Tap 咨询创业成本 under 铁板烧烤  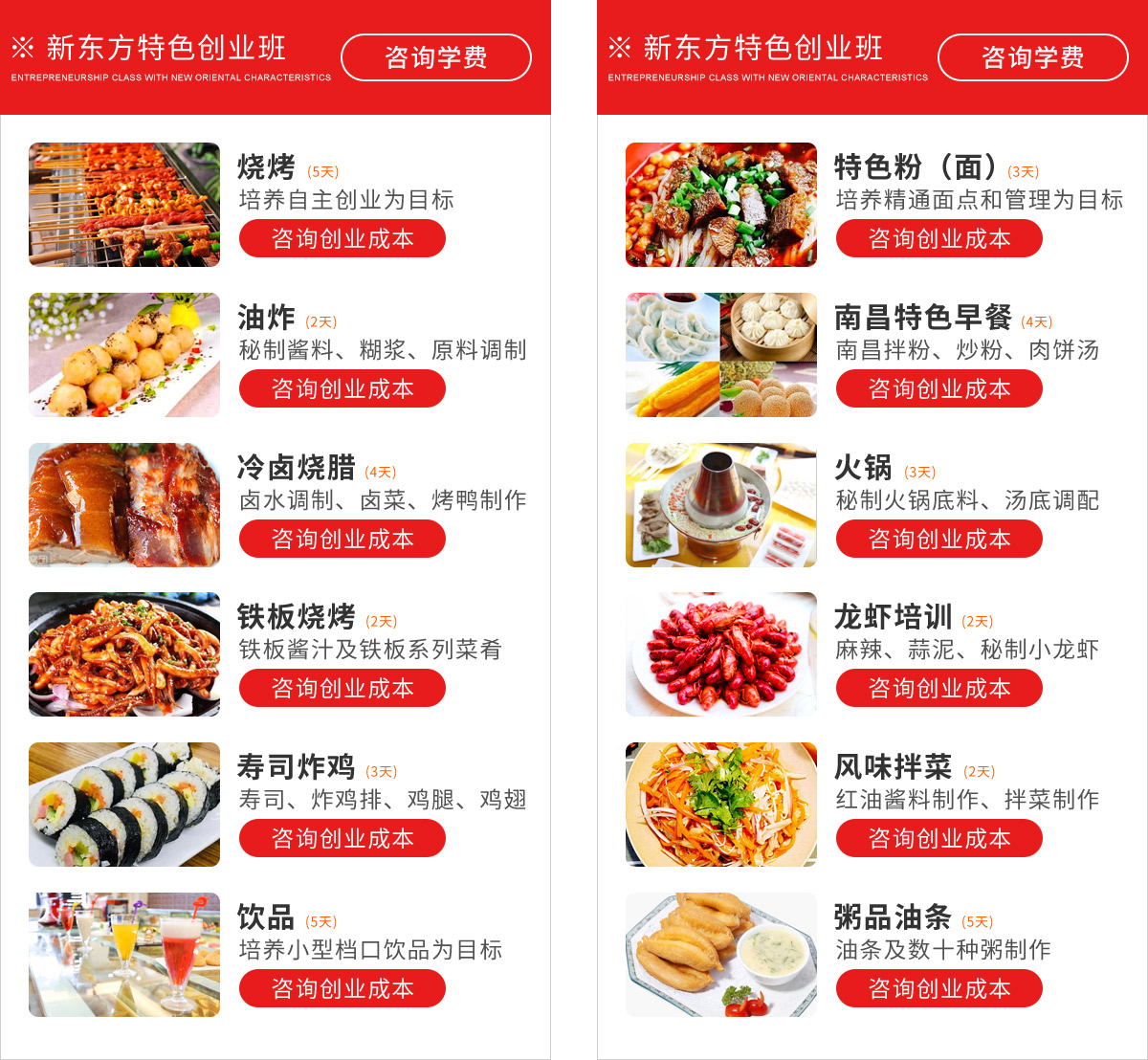click(x=342, y=688)
